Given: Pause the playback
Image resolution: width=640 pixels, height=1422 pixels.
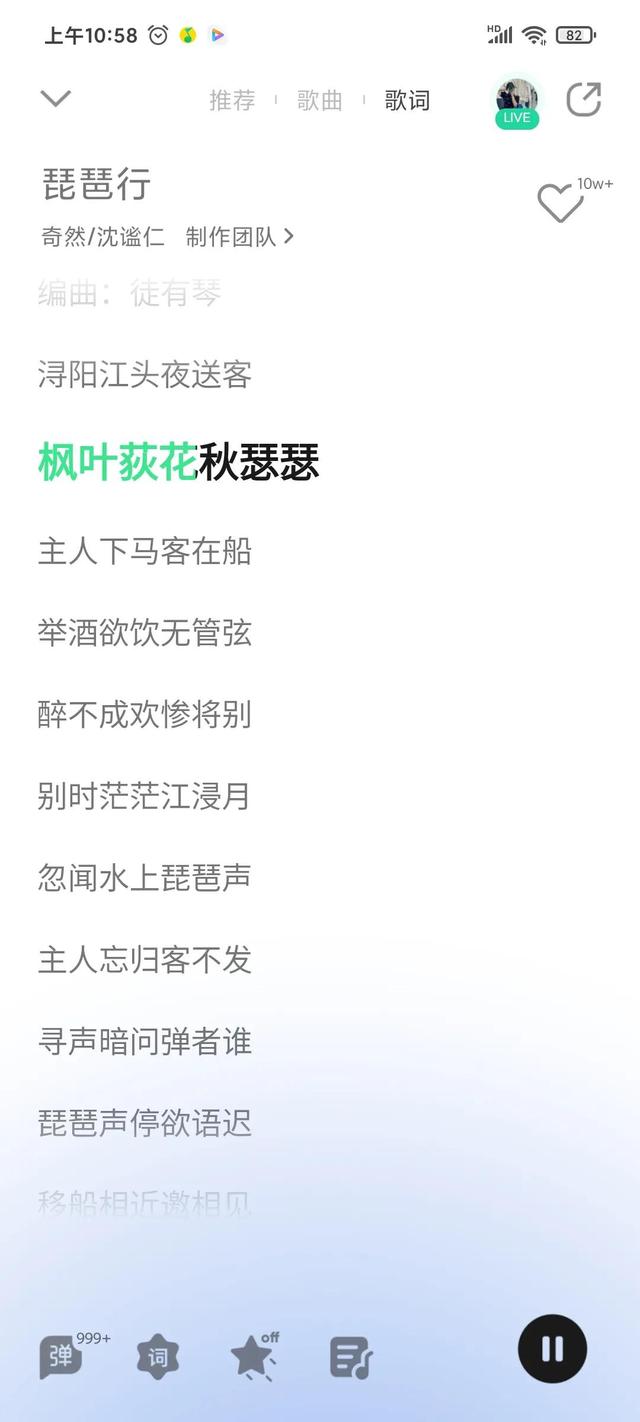Looking at the screenshot, I should 552,1349.
